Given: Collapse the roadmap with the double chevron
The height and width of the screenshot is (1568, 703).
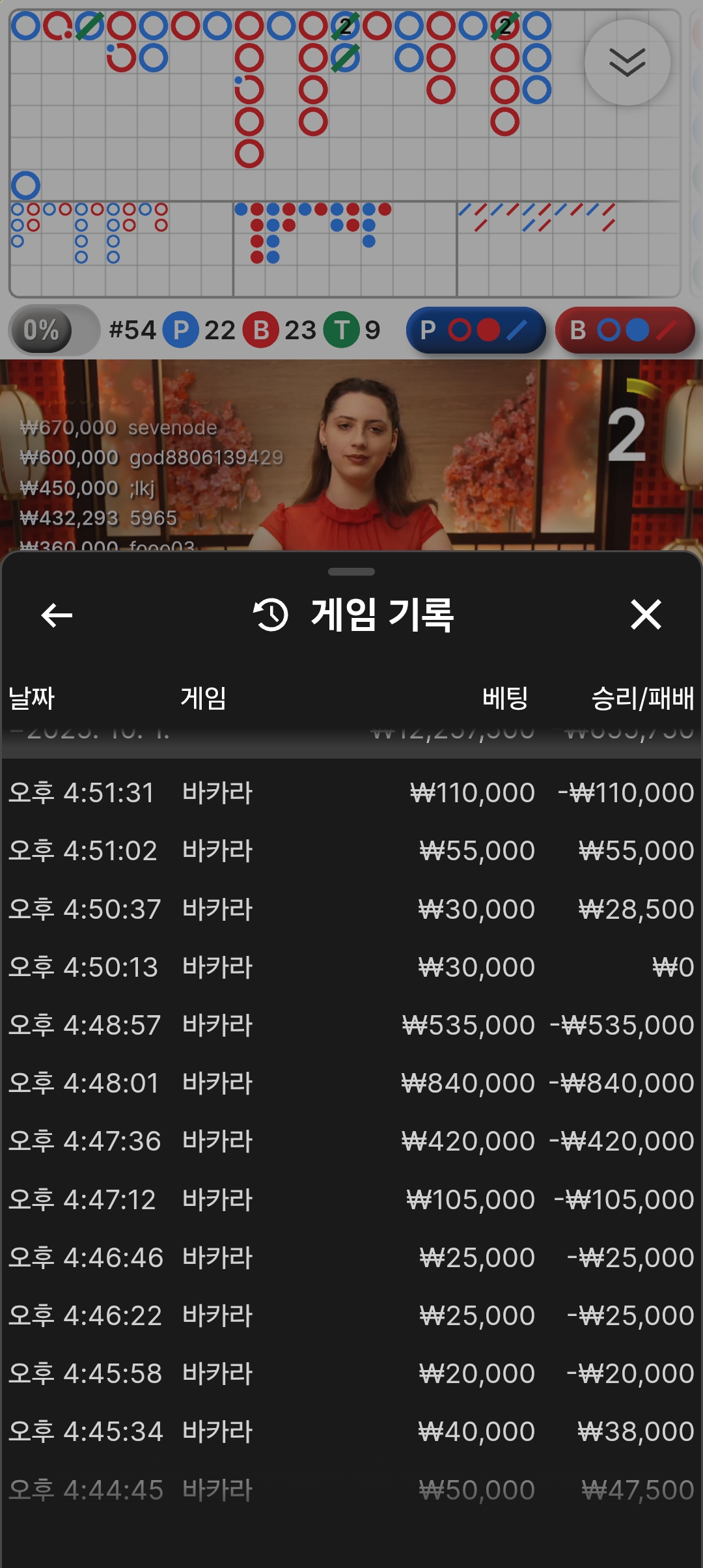Looking at the screenshot, I should [627, 63].
